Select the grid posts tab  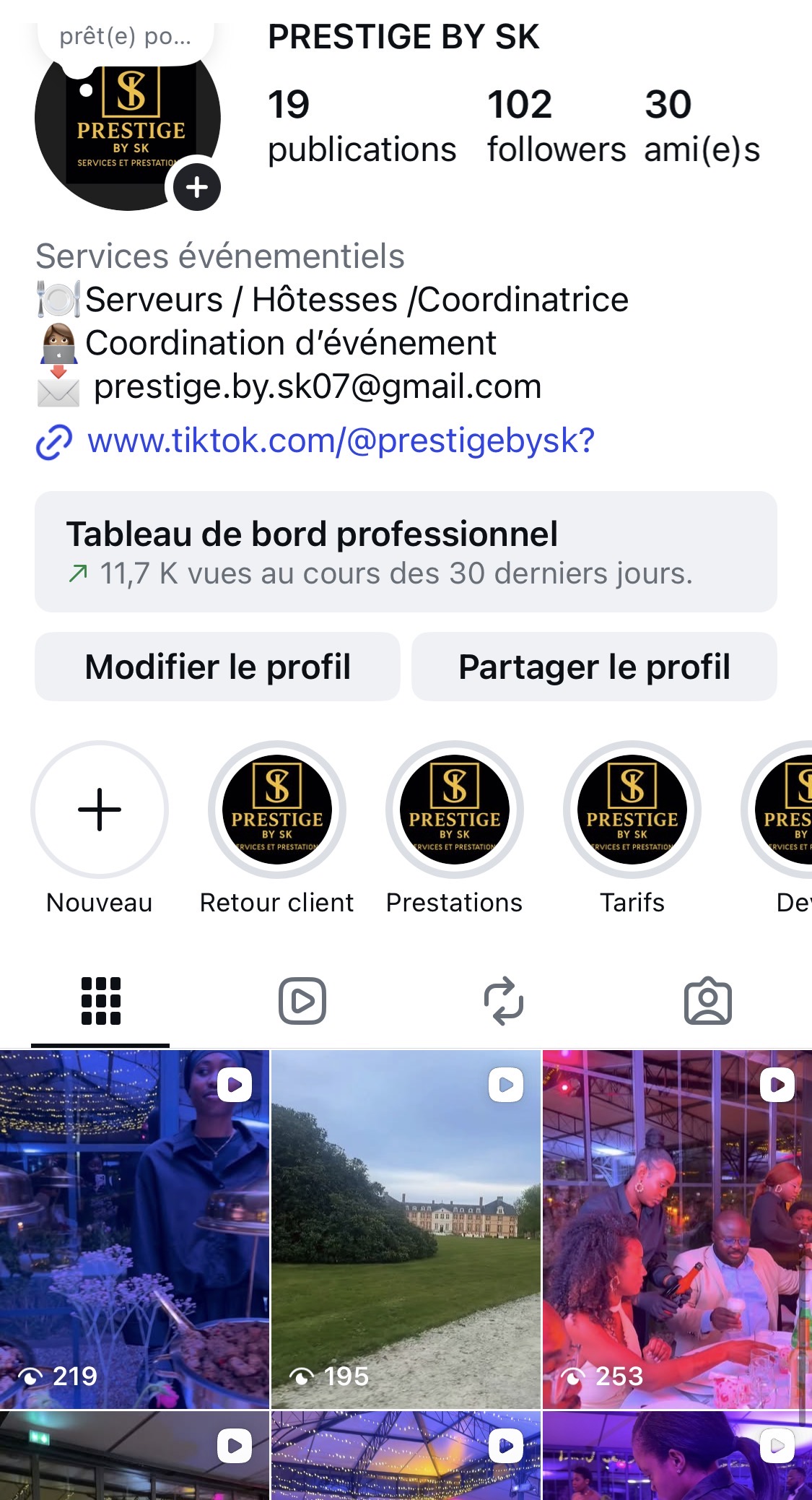coord(100,1001)
